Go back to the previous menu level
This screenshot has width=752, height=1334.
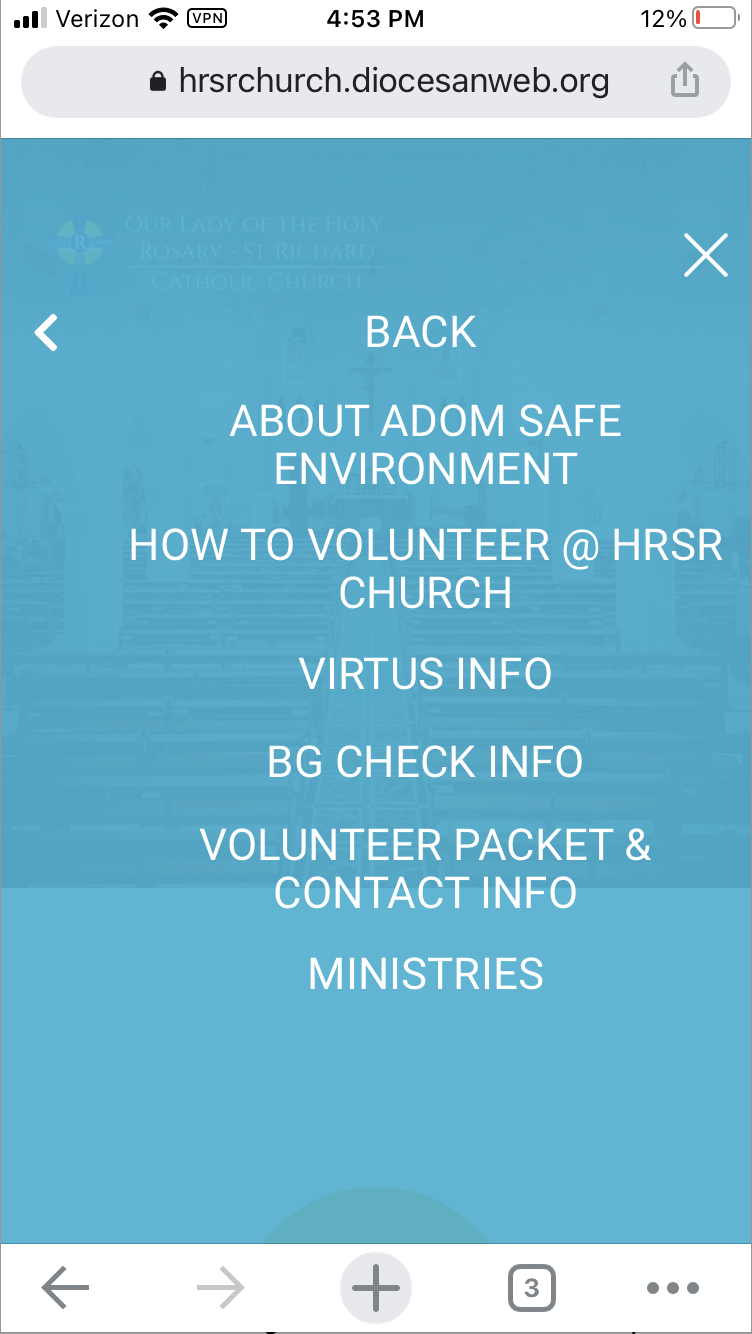420,332
